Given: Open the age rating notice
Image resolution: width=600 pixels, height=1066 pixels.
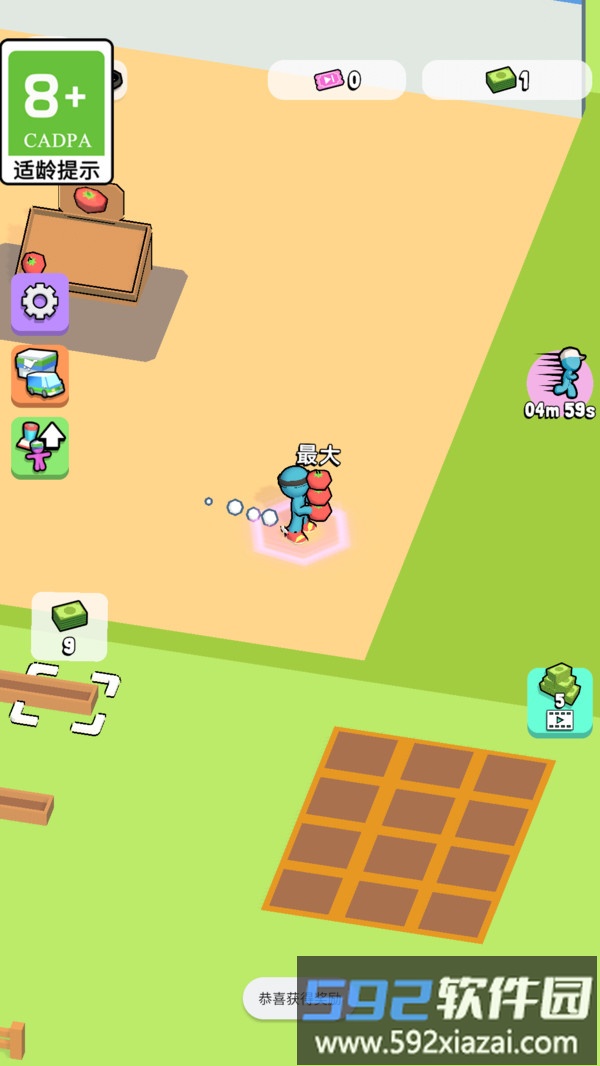Looking at the screenshot, I should click(57, 112).
